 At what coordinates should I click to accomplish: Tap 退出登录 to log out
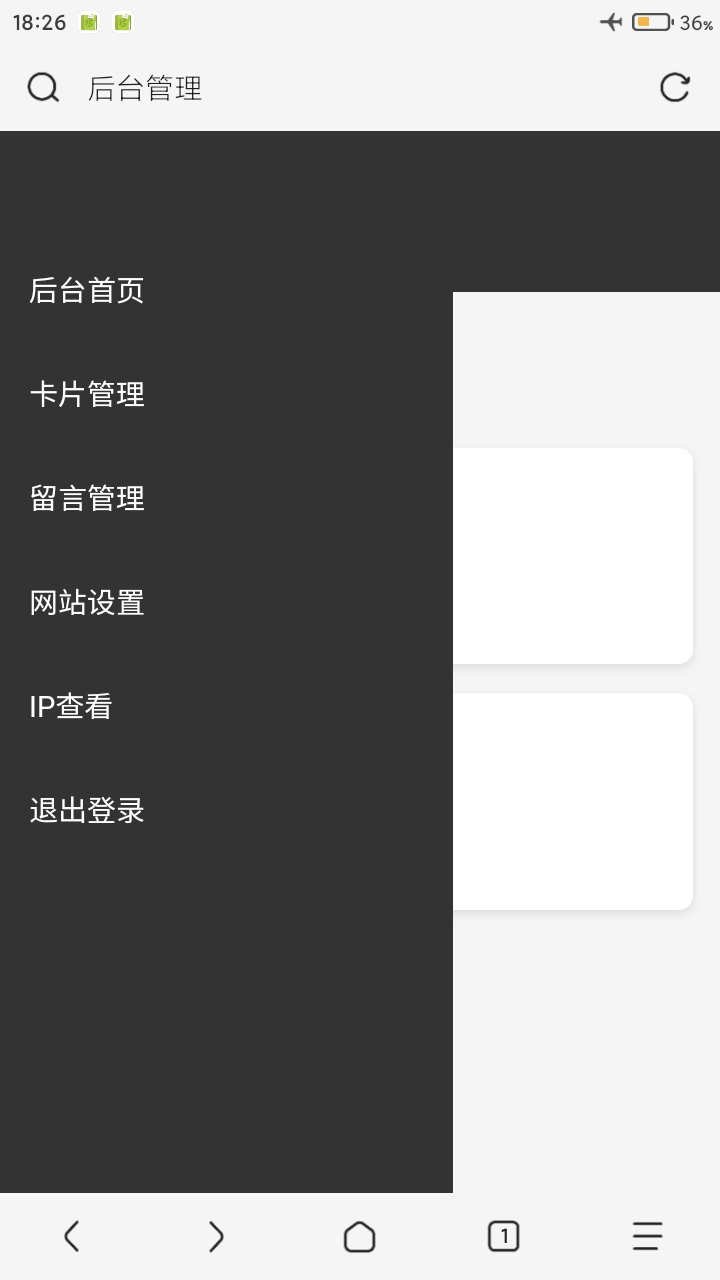click(x=87, y=810)
